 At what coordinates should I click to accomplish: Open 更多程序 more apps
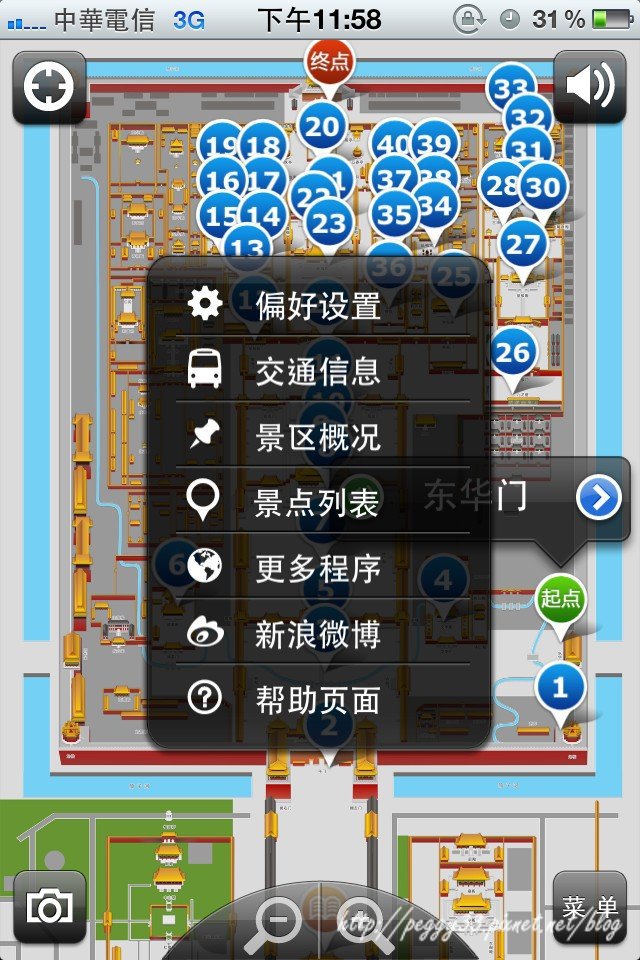tap(318, 569)
